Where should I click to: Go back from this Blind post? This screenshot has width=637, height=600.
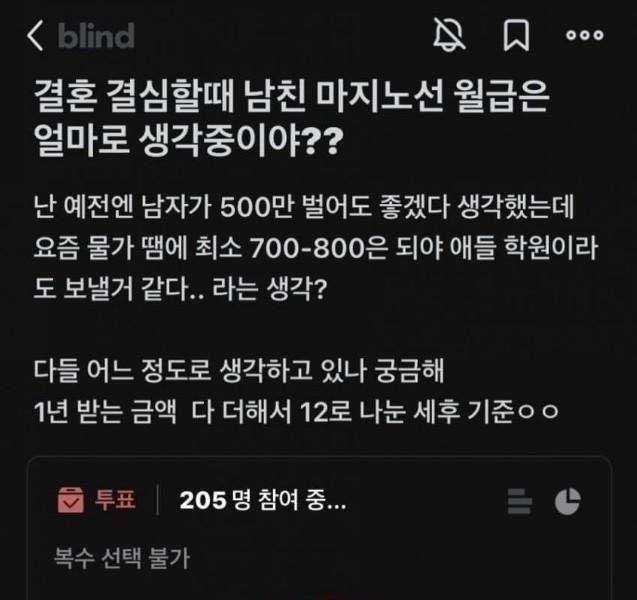(x=36, y=36)
